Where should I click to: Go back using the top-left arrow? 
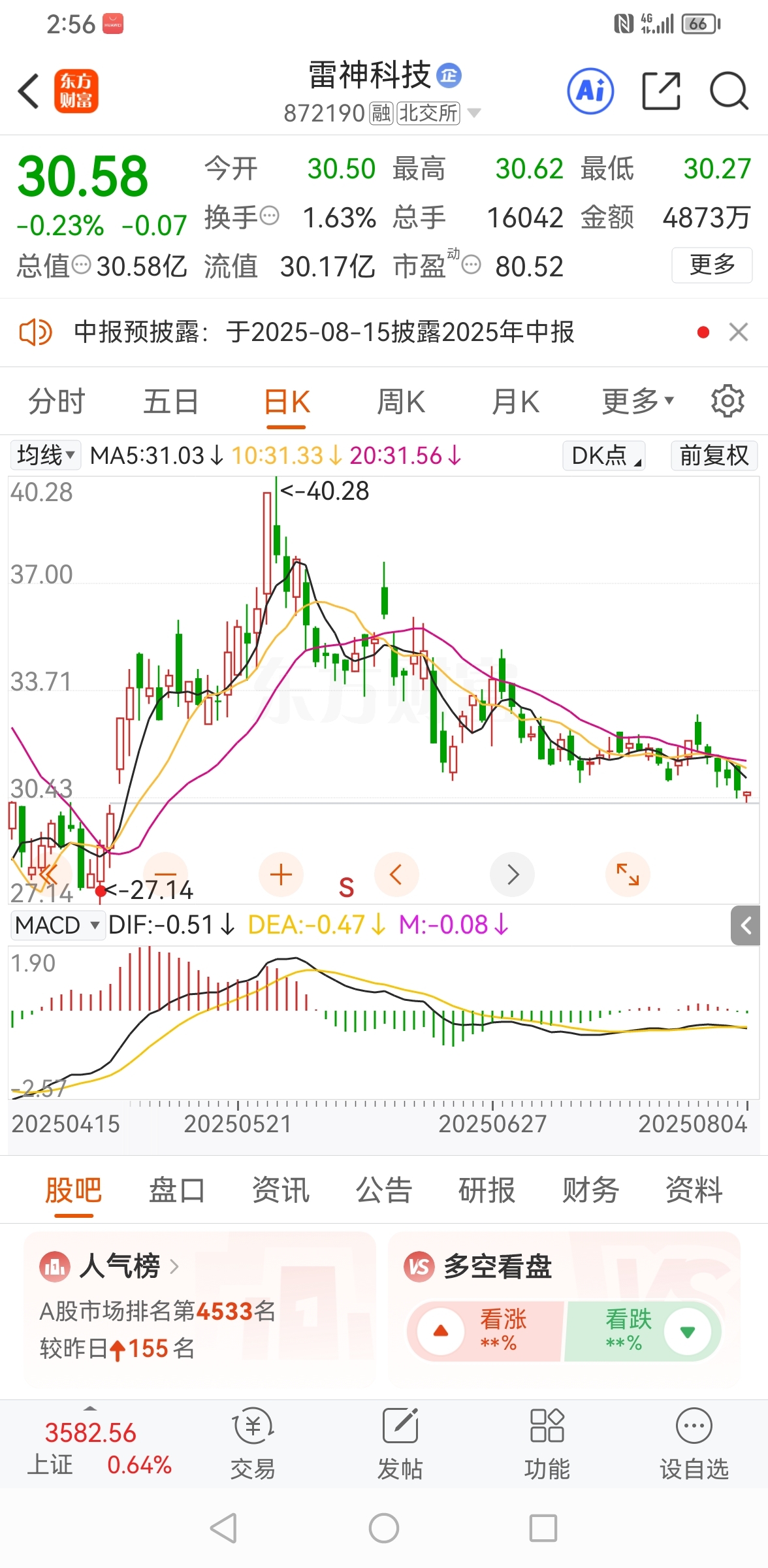pyautogui.click(x=29, y=91)
